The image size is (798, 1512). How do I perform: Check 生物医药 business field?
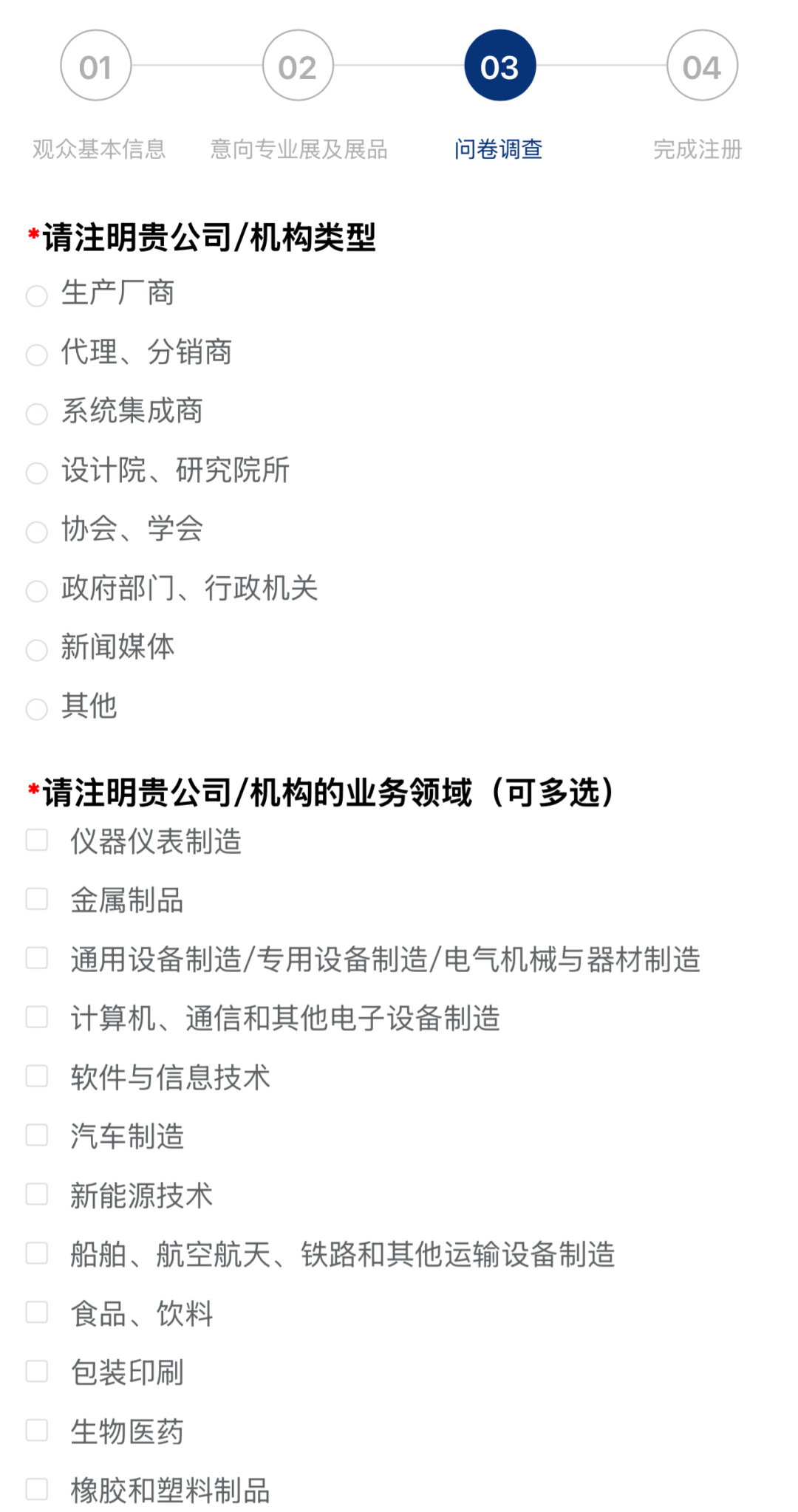(x=37, y=1431)
